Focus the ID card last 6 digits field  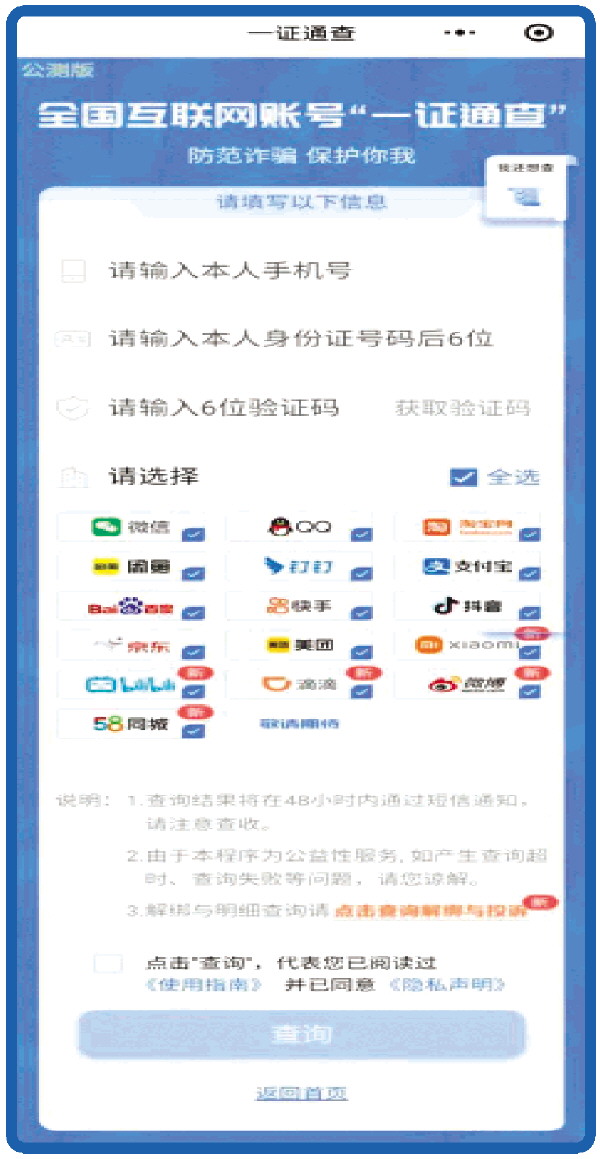[300, 339]
